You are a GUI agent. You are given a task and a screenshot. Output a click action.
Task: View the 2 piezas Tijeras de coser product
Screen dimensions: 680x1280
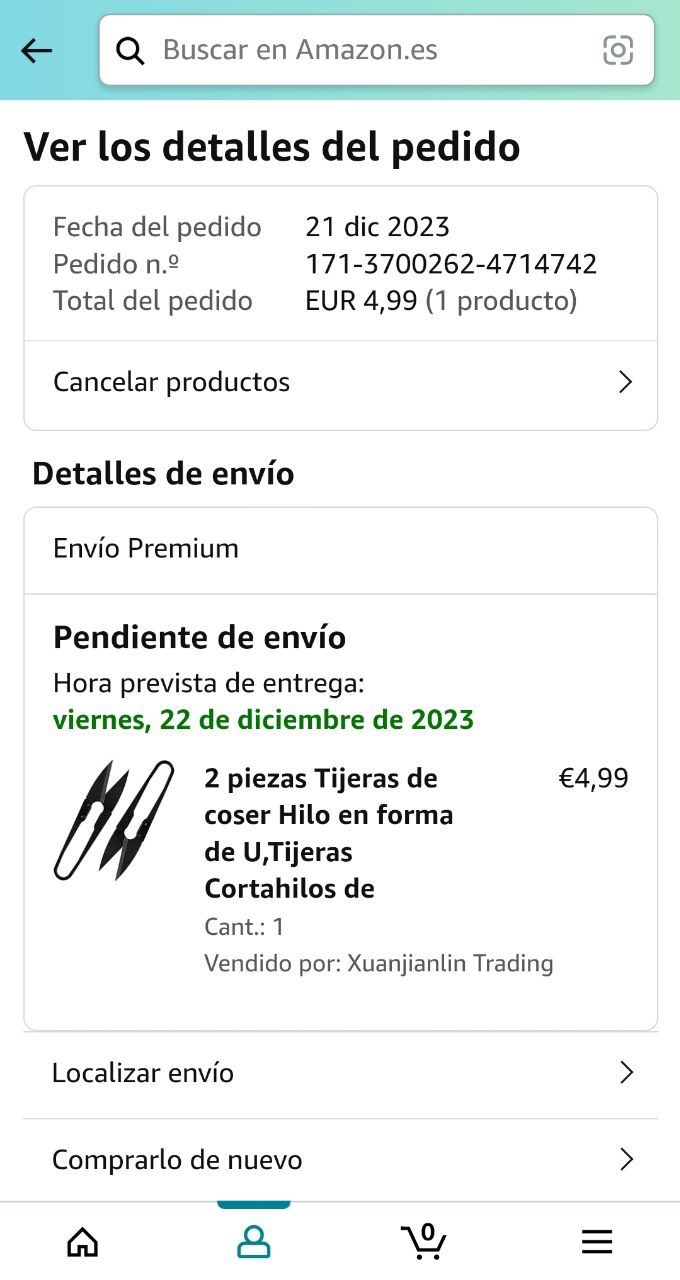[328, 833]
